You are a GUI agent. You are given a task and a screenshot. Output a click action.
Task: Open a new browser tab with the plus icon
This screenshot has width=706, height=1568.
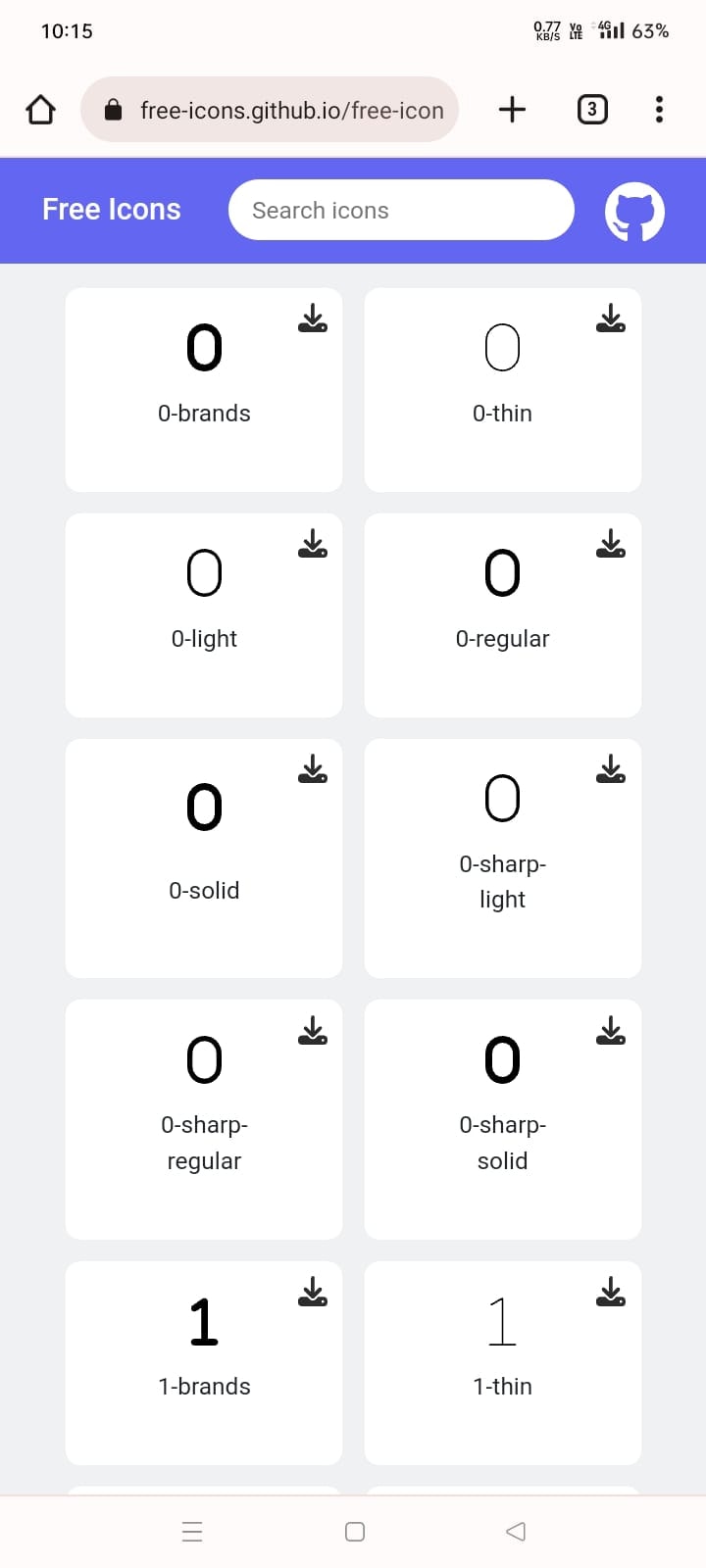pos(512,109)
